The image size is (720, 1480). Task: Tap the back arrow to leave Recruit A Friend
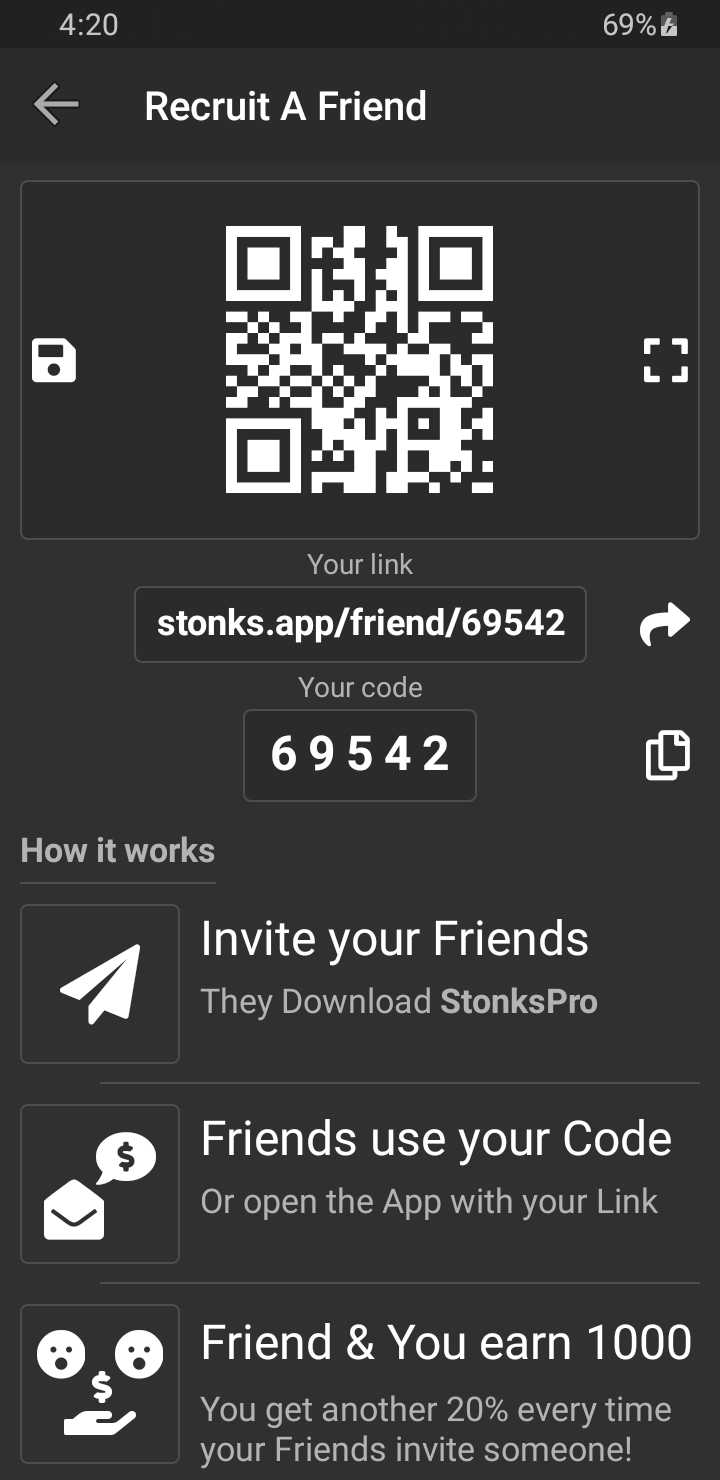(56, 103)
